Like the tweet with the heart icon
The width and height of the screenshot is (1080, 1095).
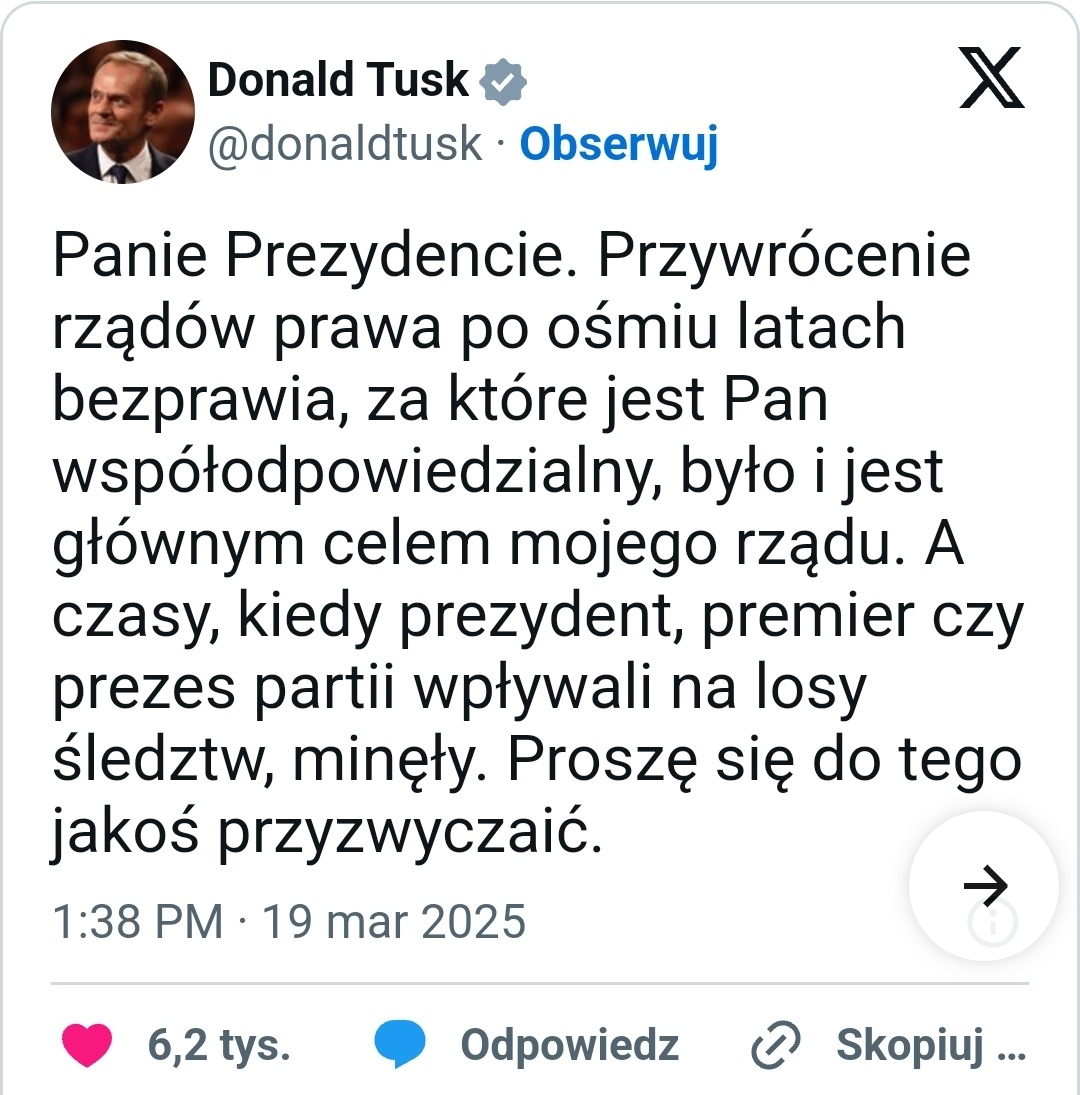click(87, 1045)
